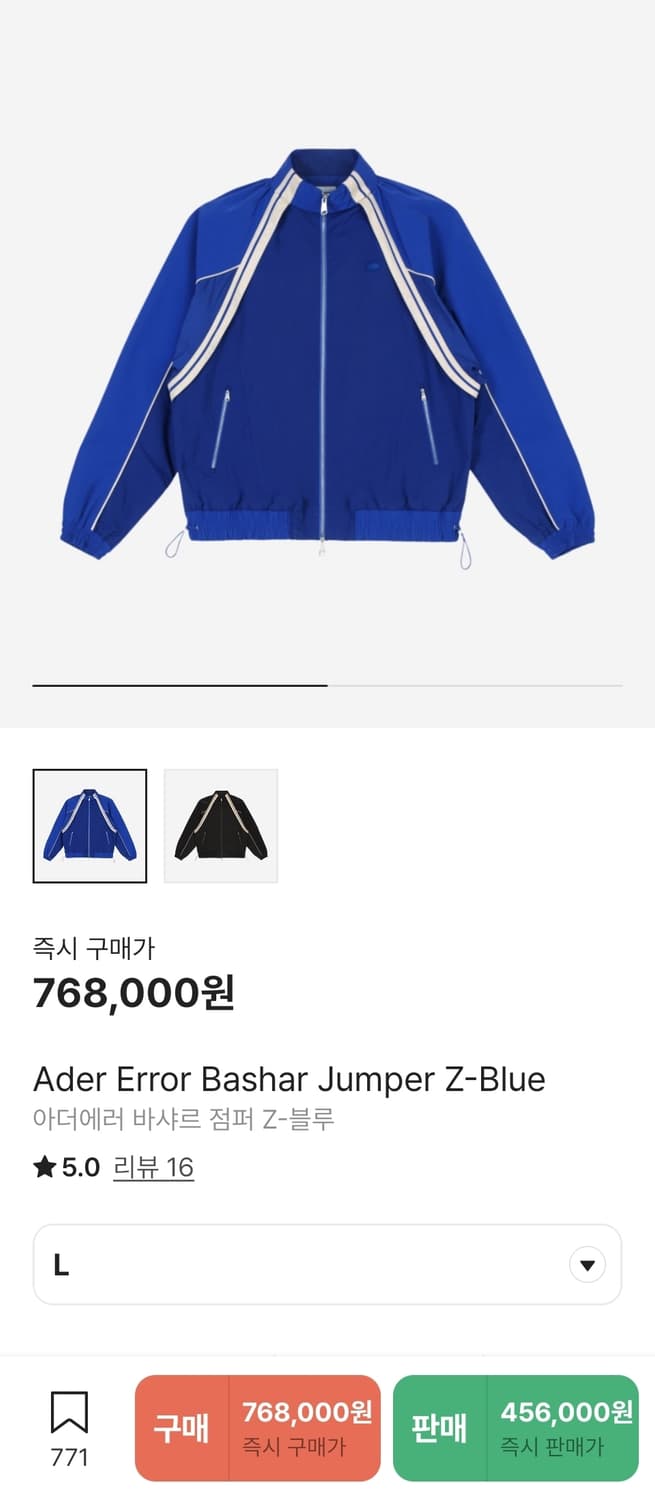Select the black jacket thumbnail
Viewport: 655px width, 1500px height.
[x=221, y=826]
